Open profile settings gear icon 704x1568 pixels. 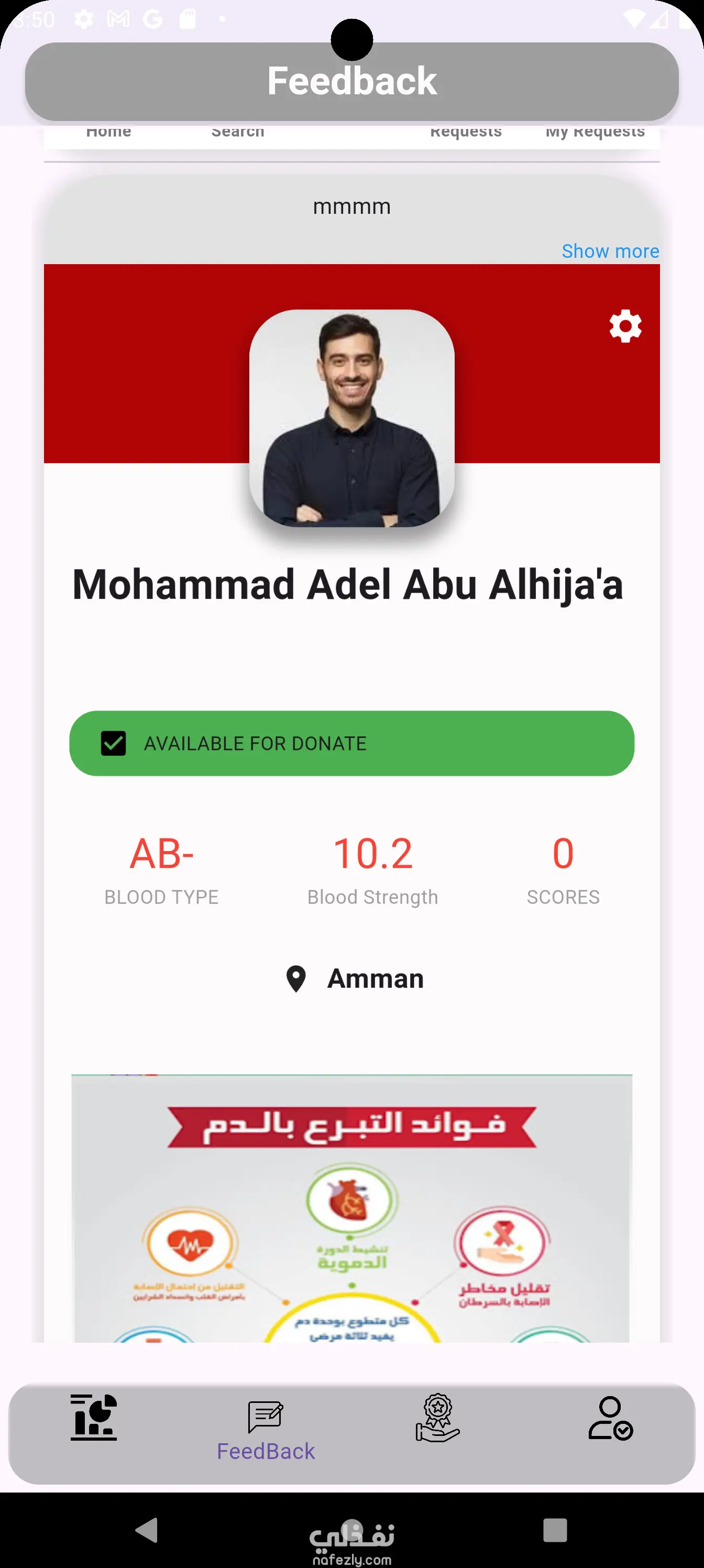(x=625, y=327)
